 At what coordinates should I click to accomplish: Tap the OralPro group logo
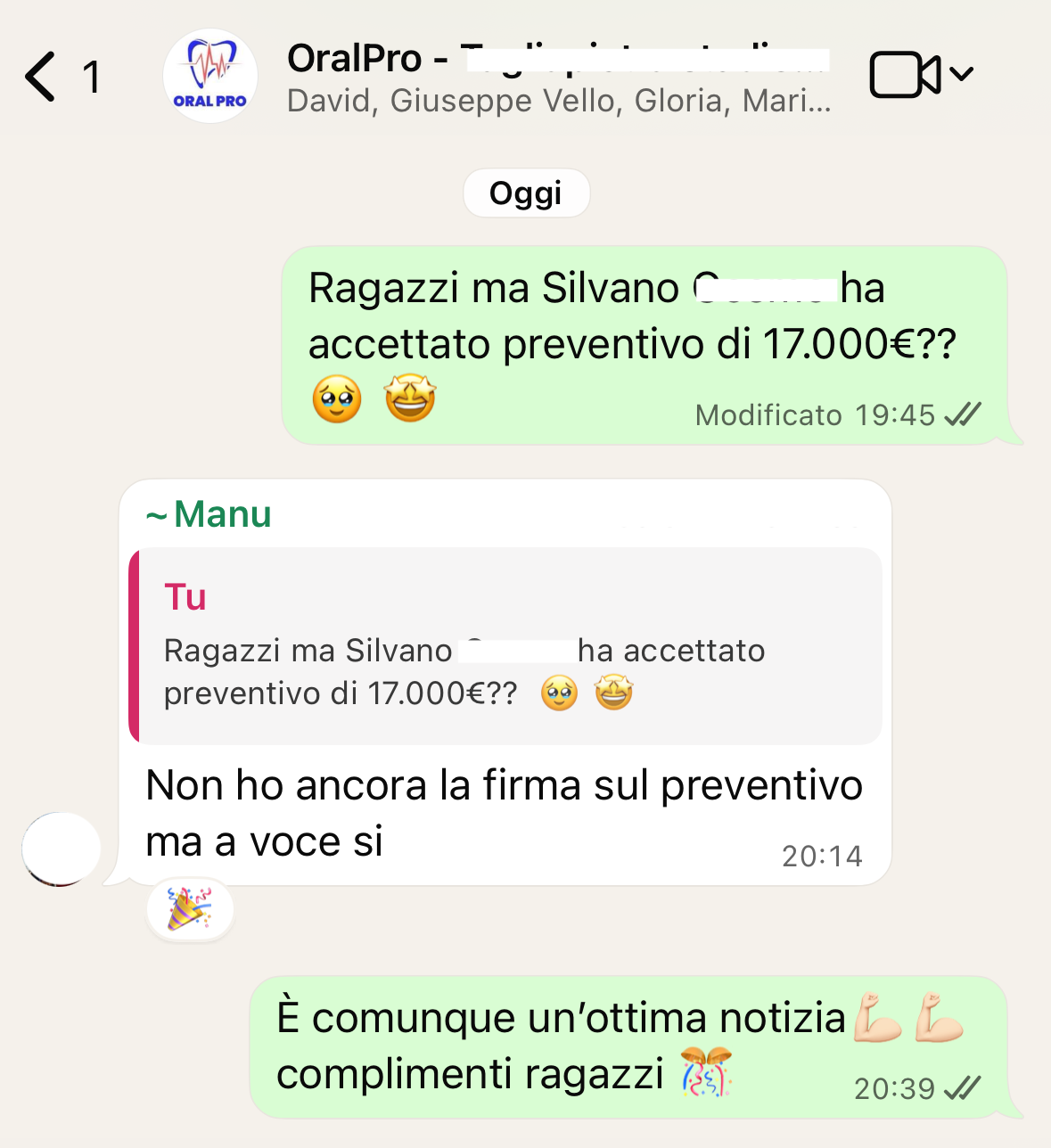pos(210,77)
